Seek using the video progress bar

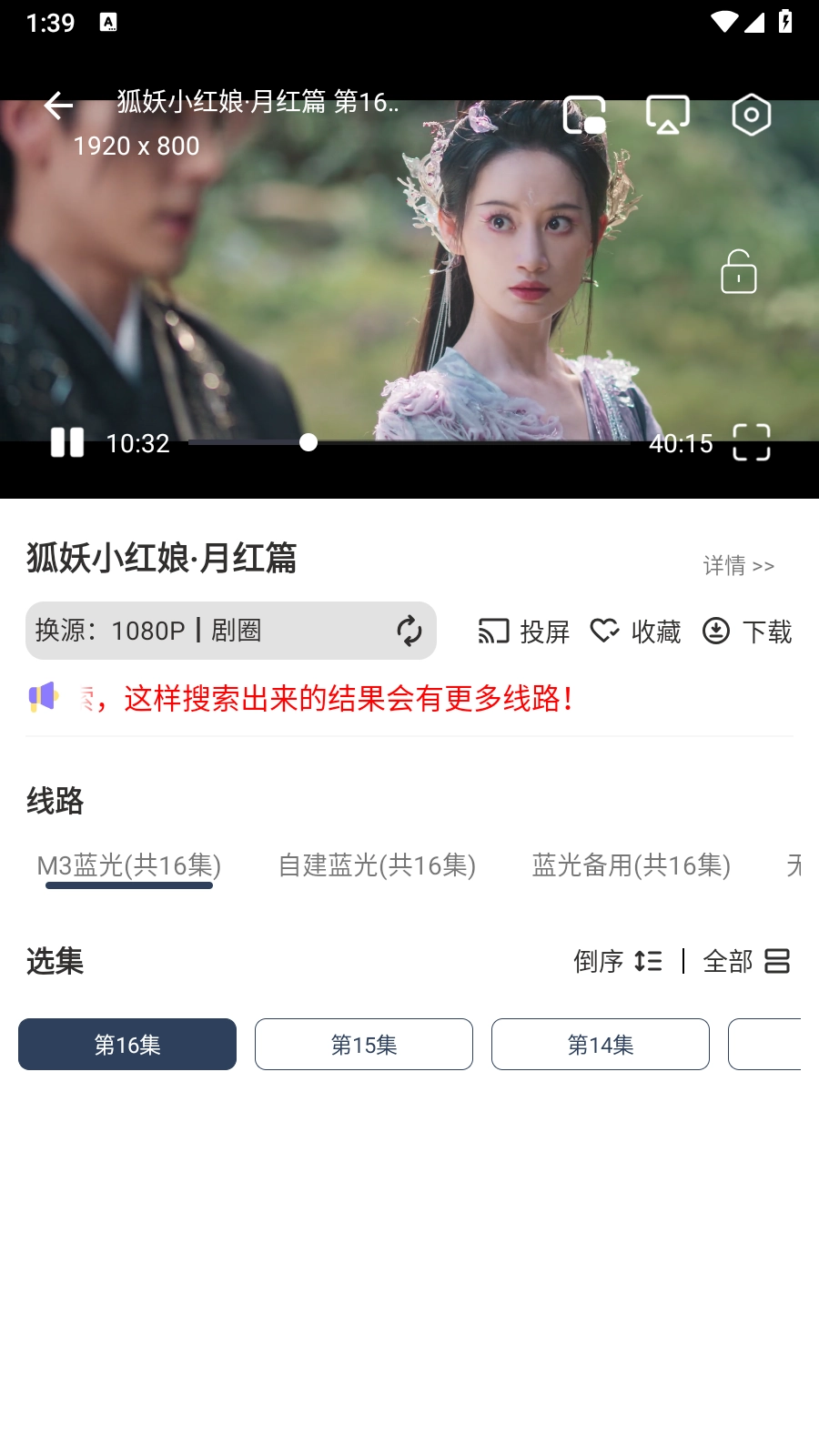pos(309,443)
